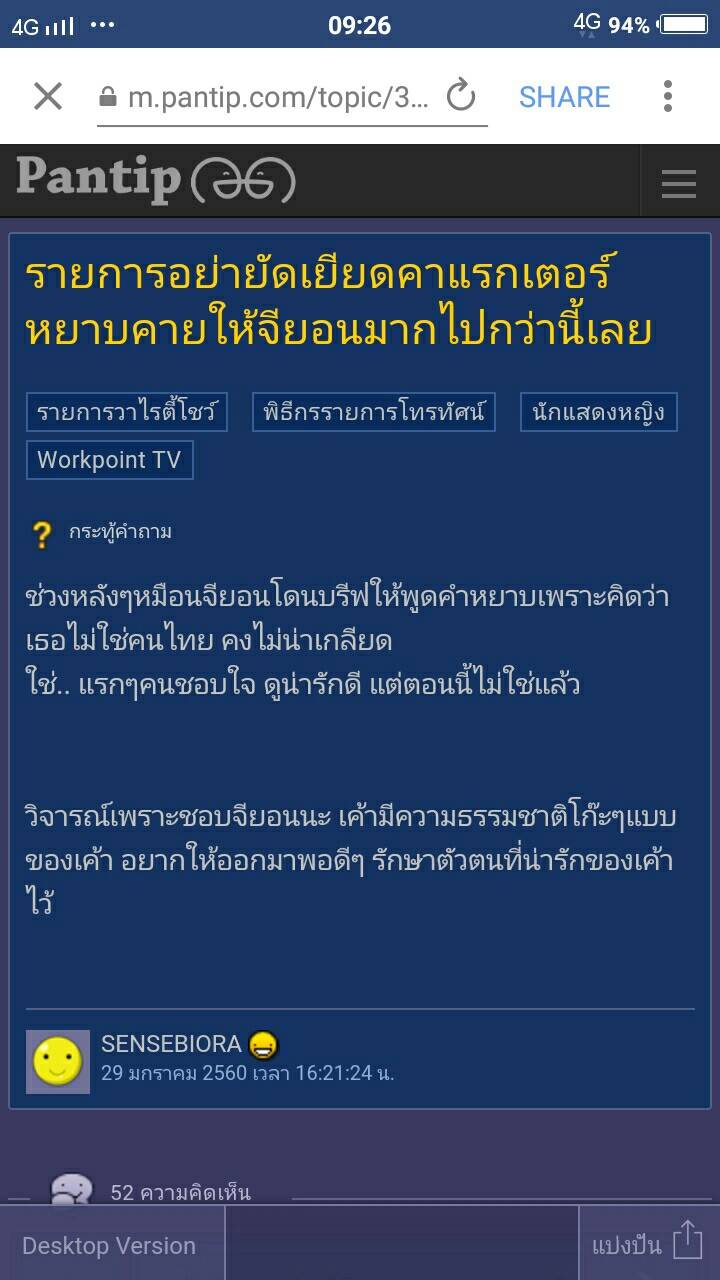Tap SENSEBIORA's smiley avatar
The image size is (720, 1280).
pyautogui.click(x=58, y=1061)
